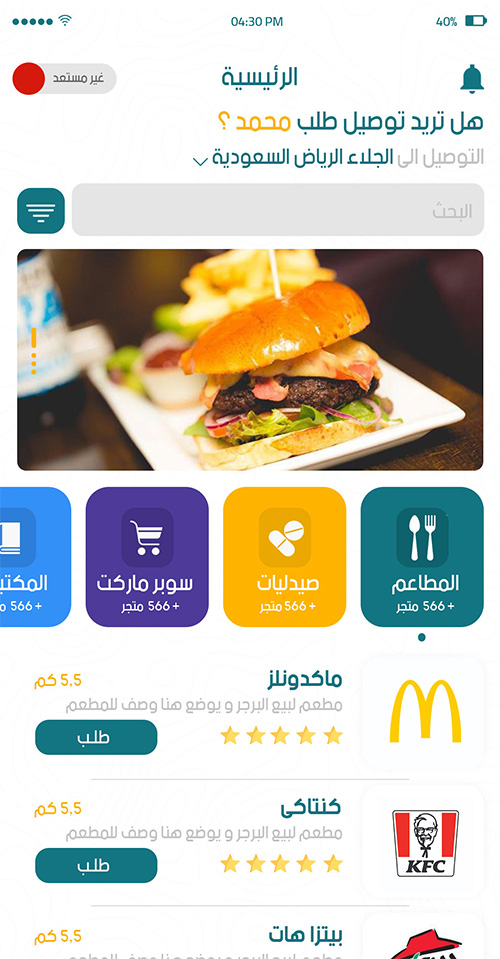Tap the البحث search field

pos(278,210)
